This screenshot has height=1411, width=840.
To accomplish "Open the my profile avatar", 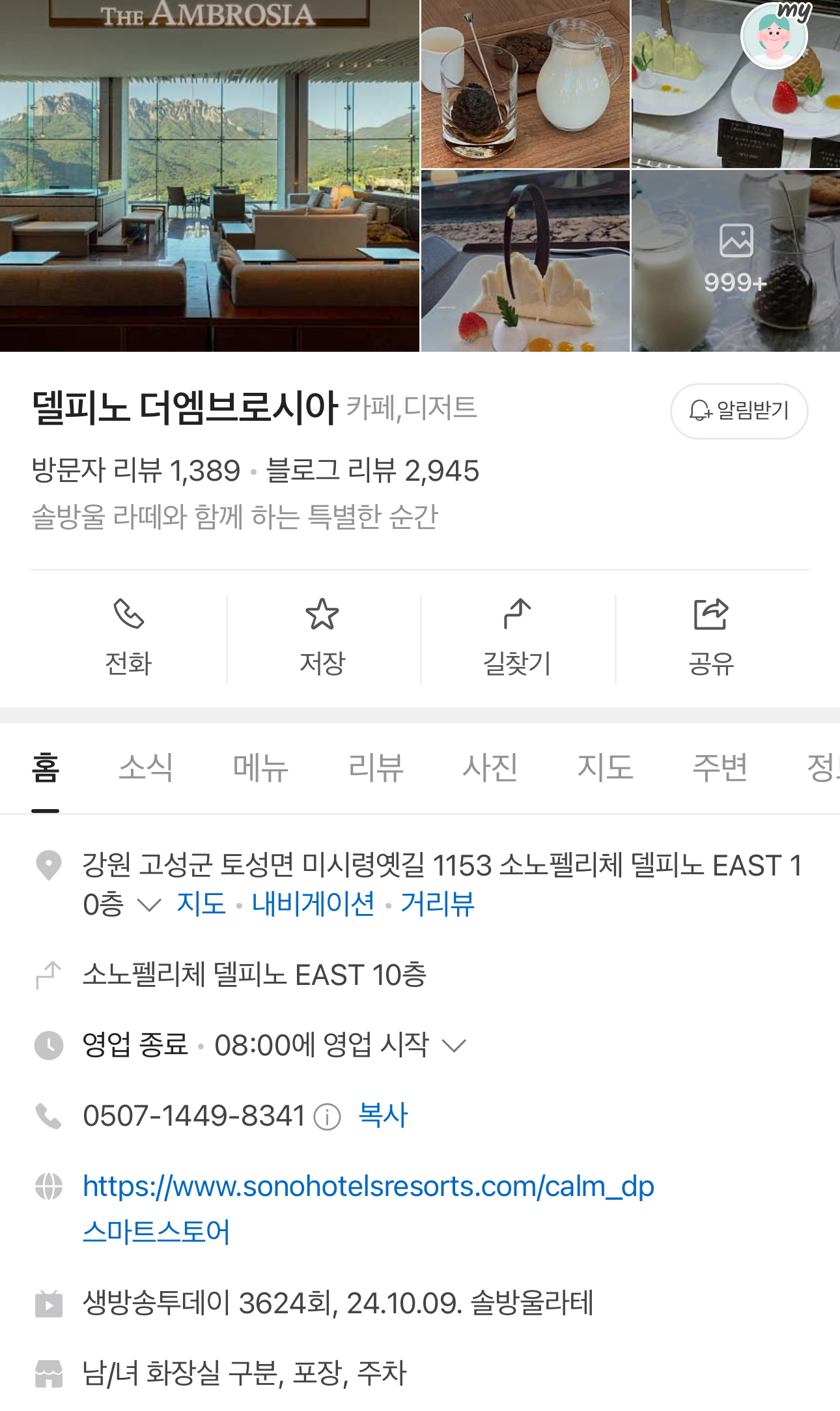I will point(775,35).
